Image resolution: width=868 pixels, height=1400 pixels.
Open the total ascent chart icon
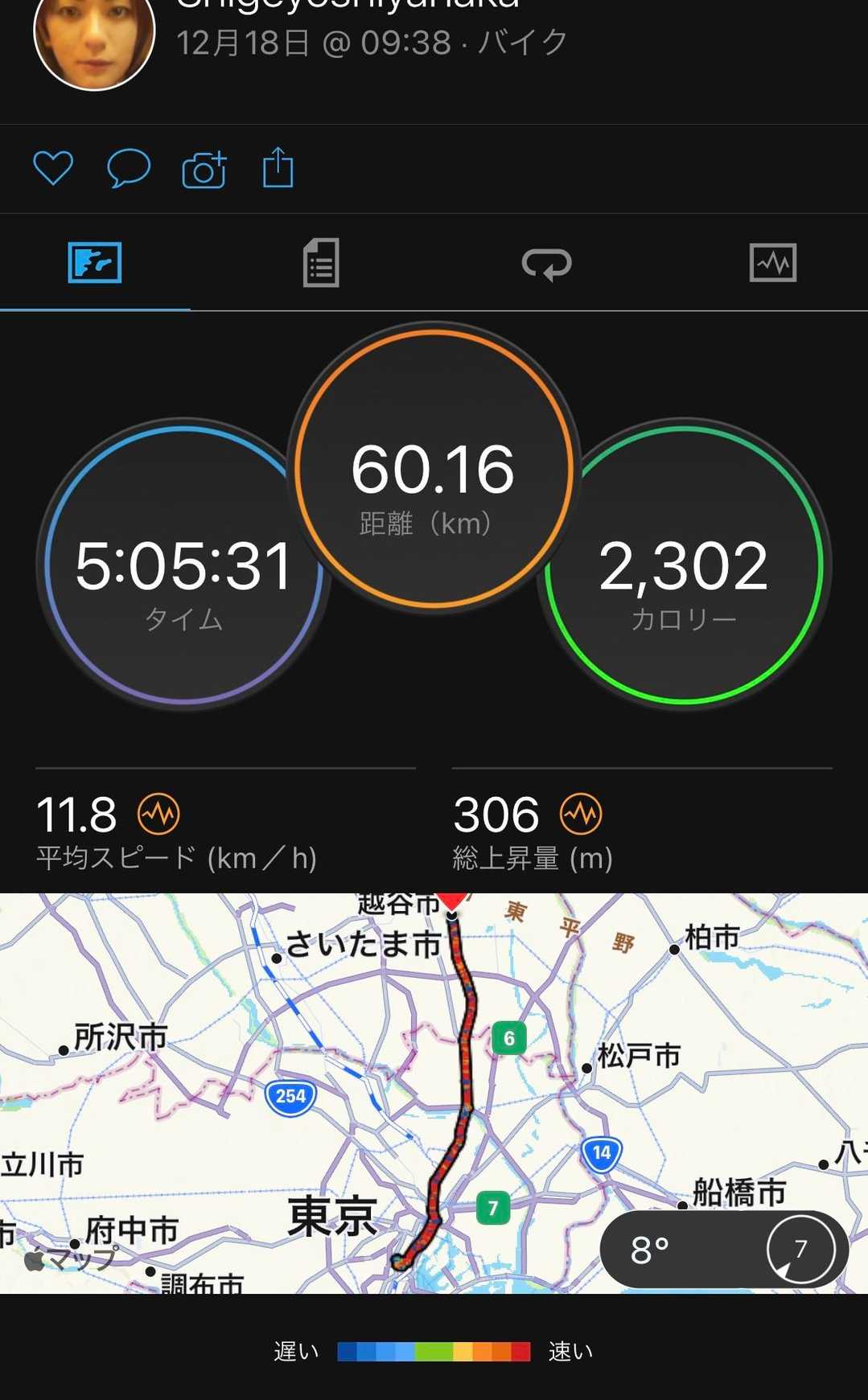coord(581,815)
